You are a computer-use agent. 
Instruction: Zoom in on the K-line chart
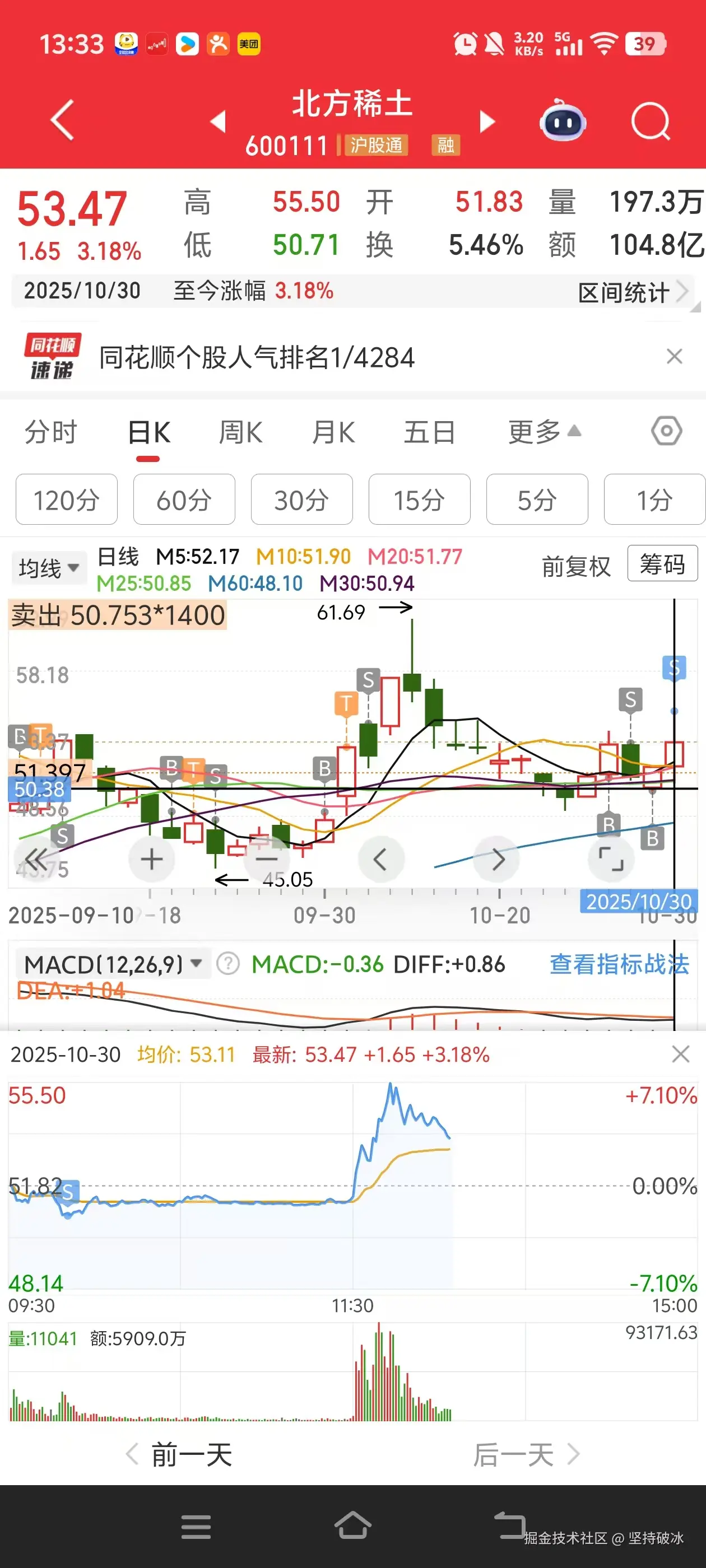click(x=152, y=859)
